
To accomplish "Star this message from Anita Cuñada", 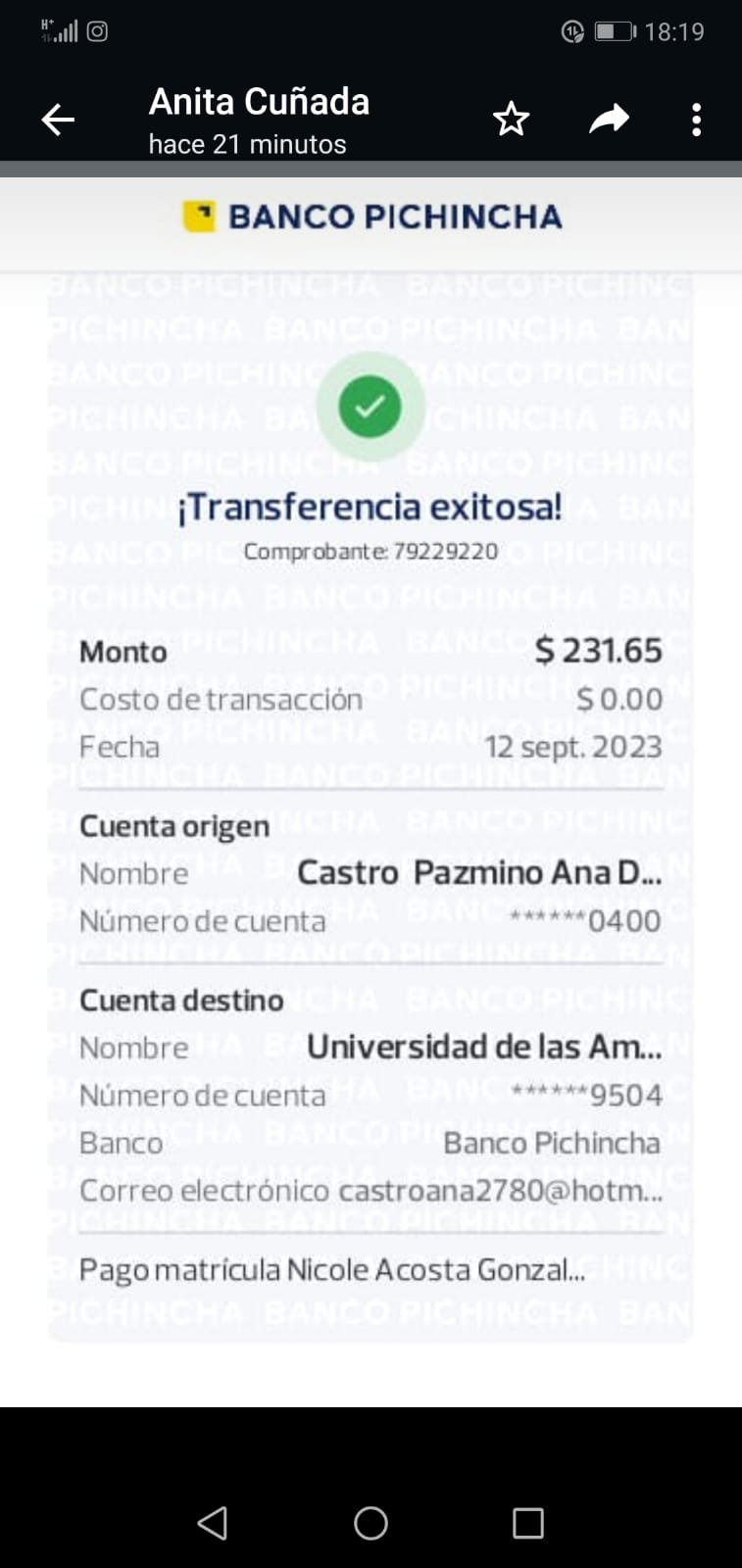I will 511,121.
